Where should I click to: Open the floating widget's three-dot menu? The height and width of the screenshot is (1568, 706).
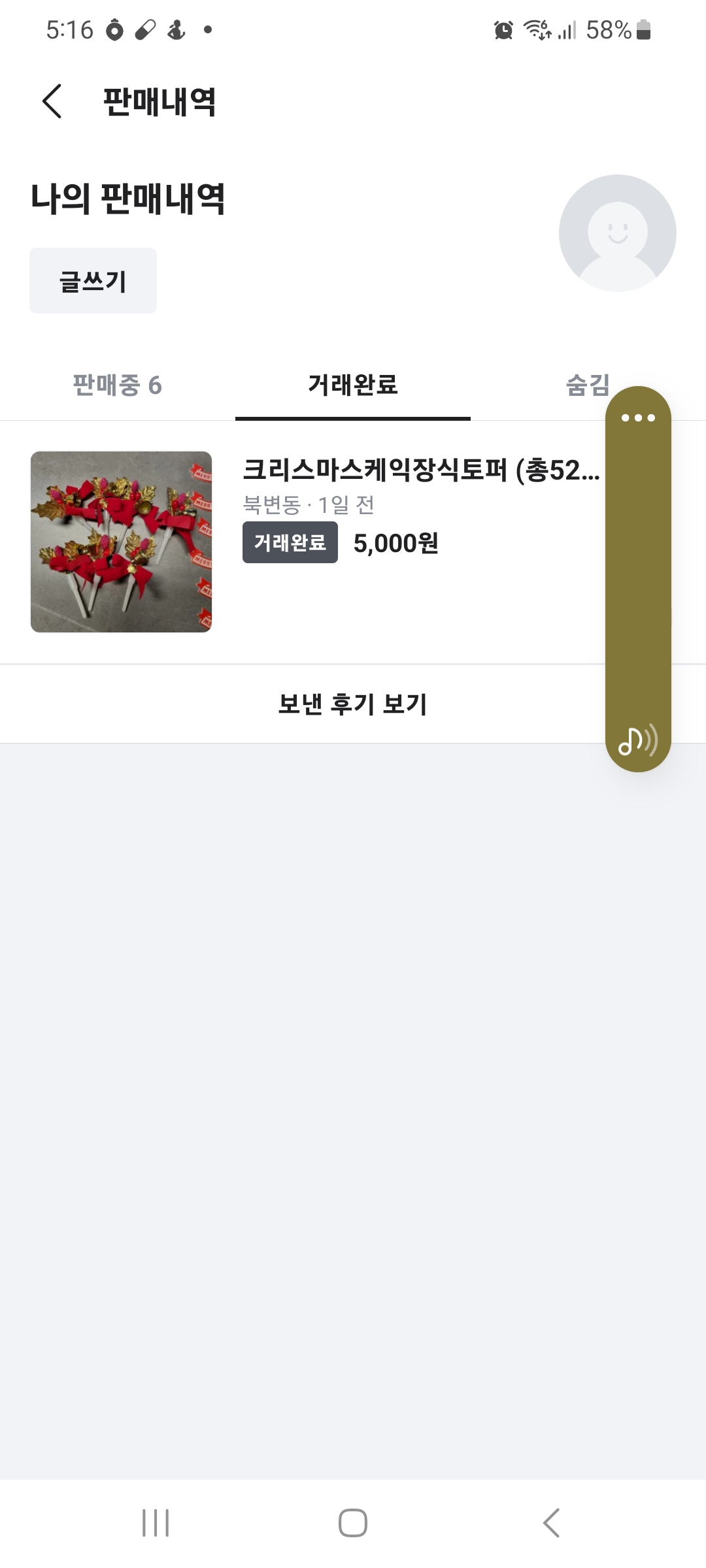click(x=638, y=417)
